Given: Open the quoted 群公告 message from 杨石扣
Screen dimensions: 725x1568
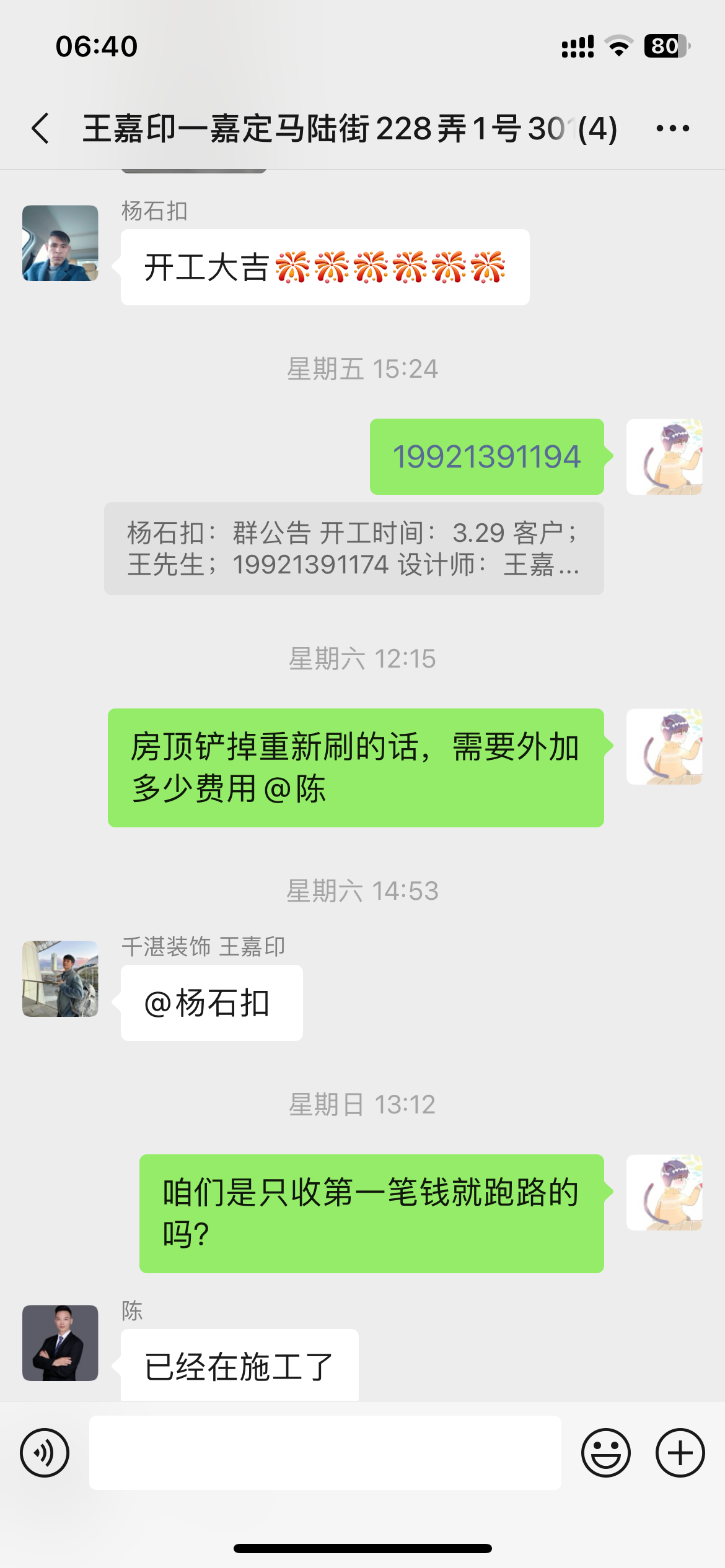Looking at the screenshot, I should click(353, 549).
